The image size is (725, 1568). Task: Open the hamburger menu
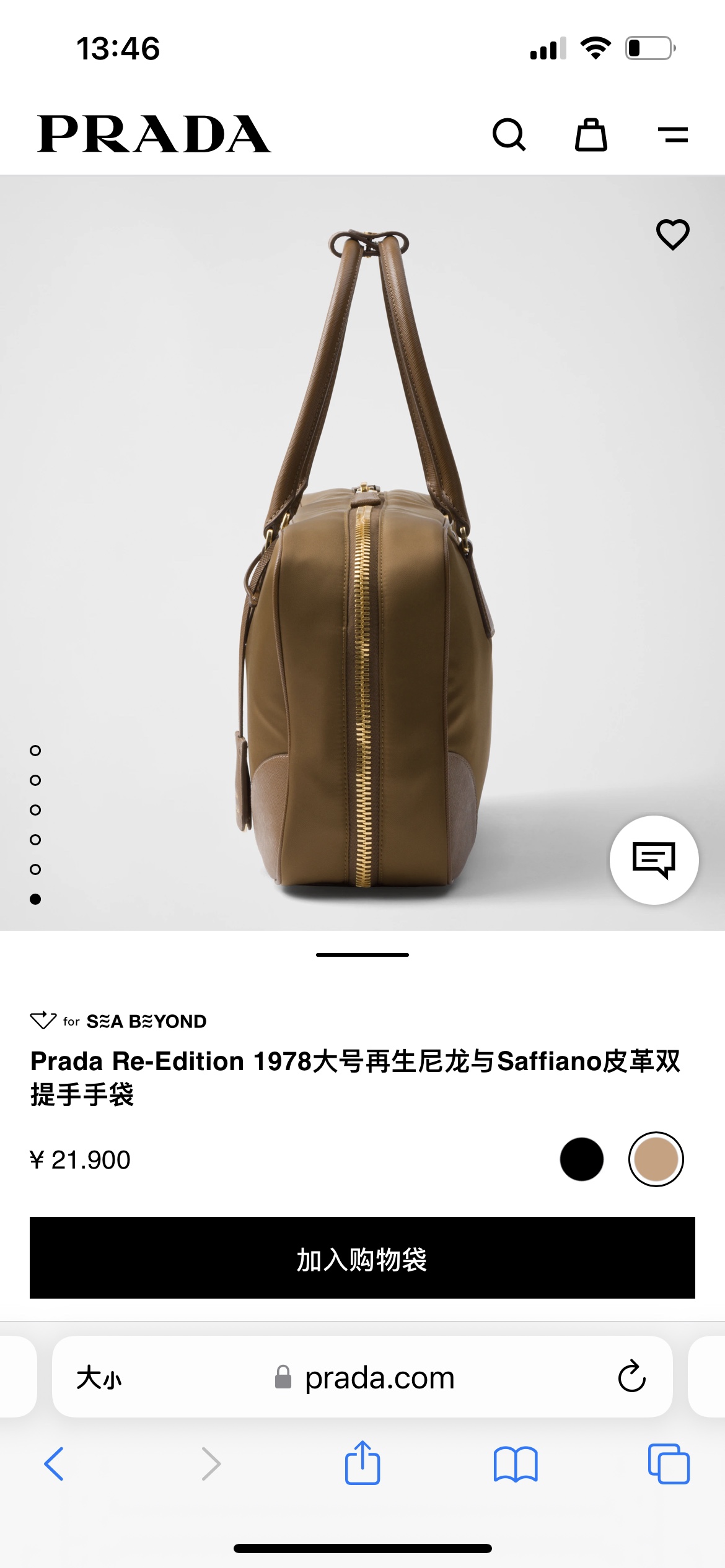click(x=673, y=134)
